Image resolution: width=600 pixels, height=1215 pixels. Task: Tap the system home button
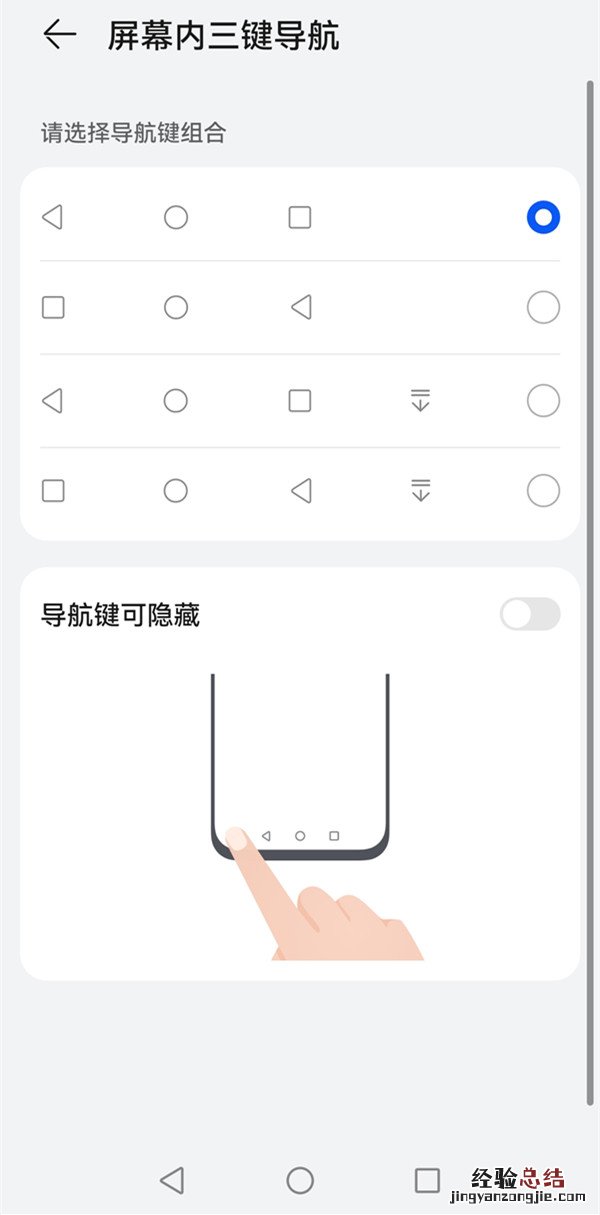click(x=300, y=1180)
